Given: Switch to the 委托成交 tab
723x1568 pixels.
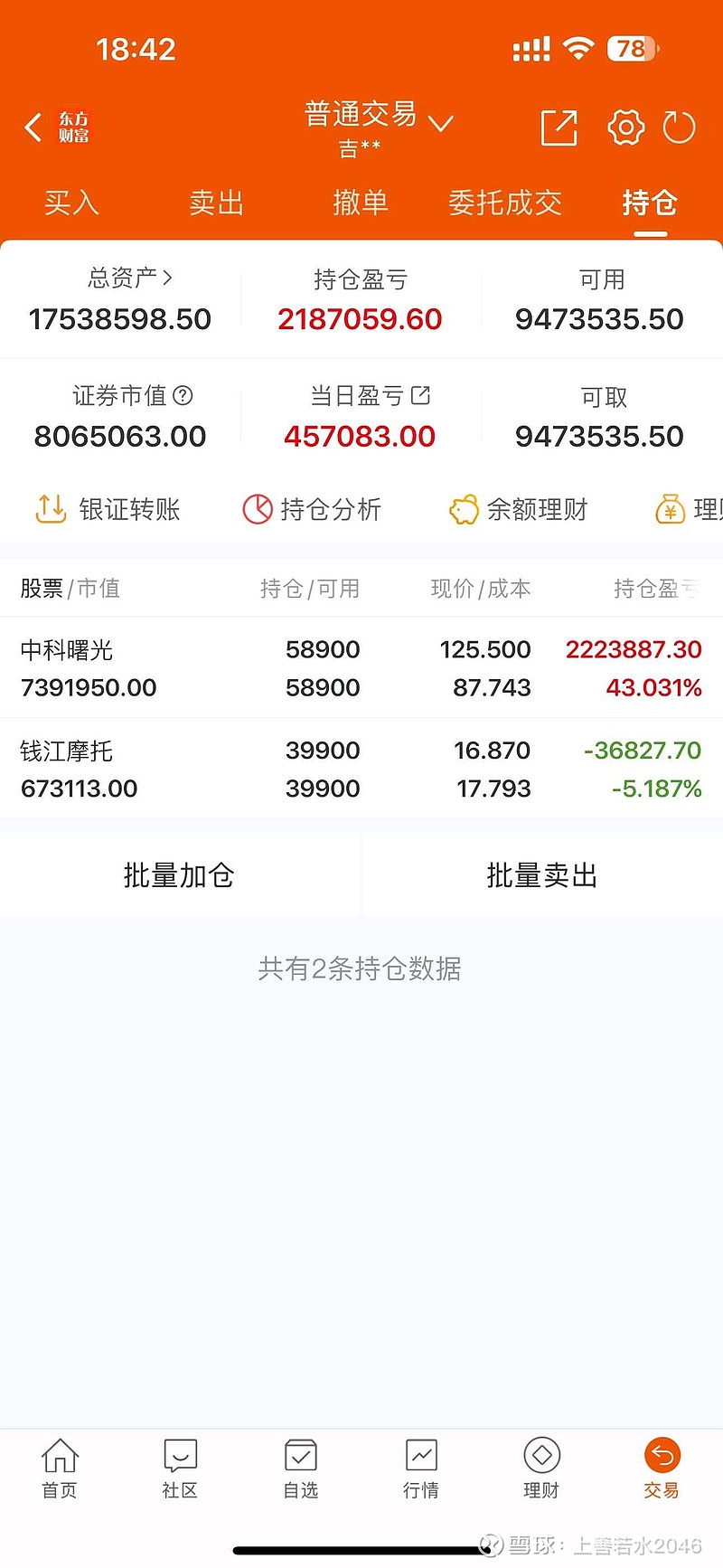Looking at the screenshot, I should pyautogui.click(x=504, y=203).
